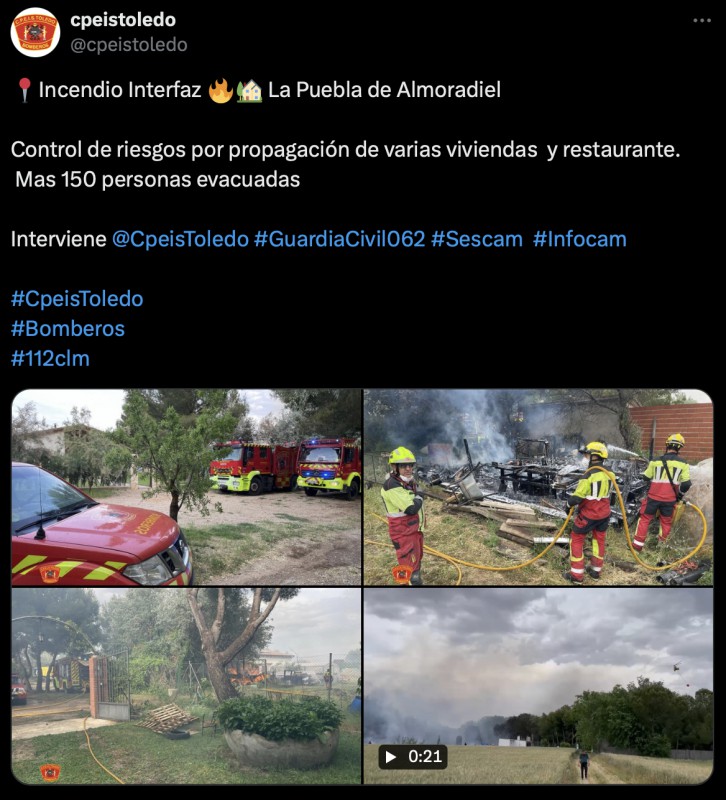This screenshot has width=726, height=800.
Task: Open the #GuardiaCivil062 hashtag
Action: [x=339, y=239]
